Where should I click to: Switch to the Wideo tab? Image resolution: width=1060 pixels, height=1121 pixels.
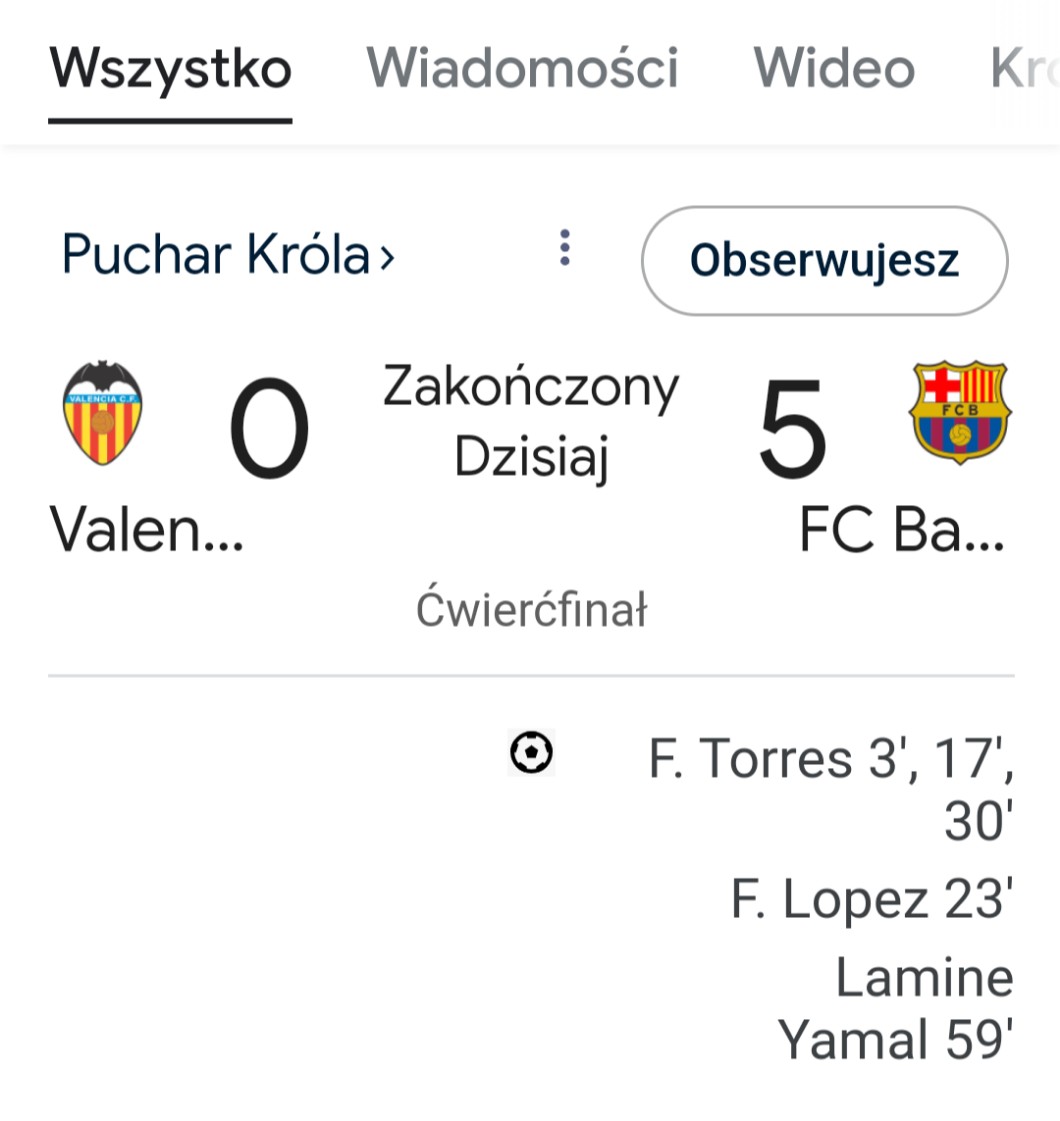[x=833, y=68]
